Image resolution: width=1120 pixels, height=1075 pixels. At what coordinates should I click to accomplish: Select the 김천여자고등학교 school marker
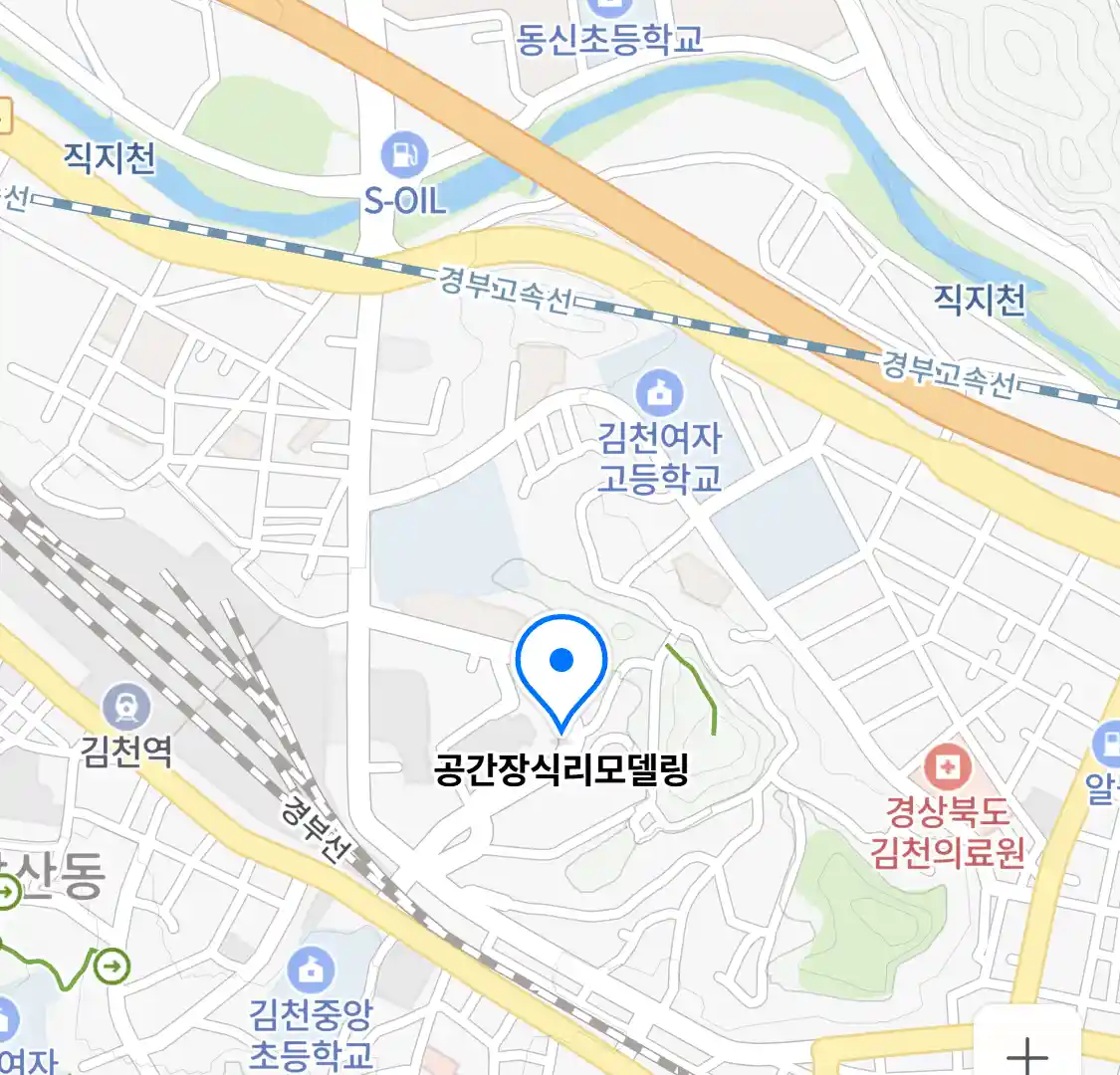[659, 393]
